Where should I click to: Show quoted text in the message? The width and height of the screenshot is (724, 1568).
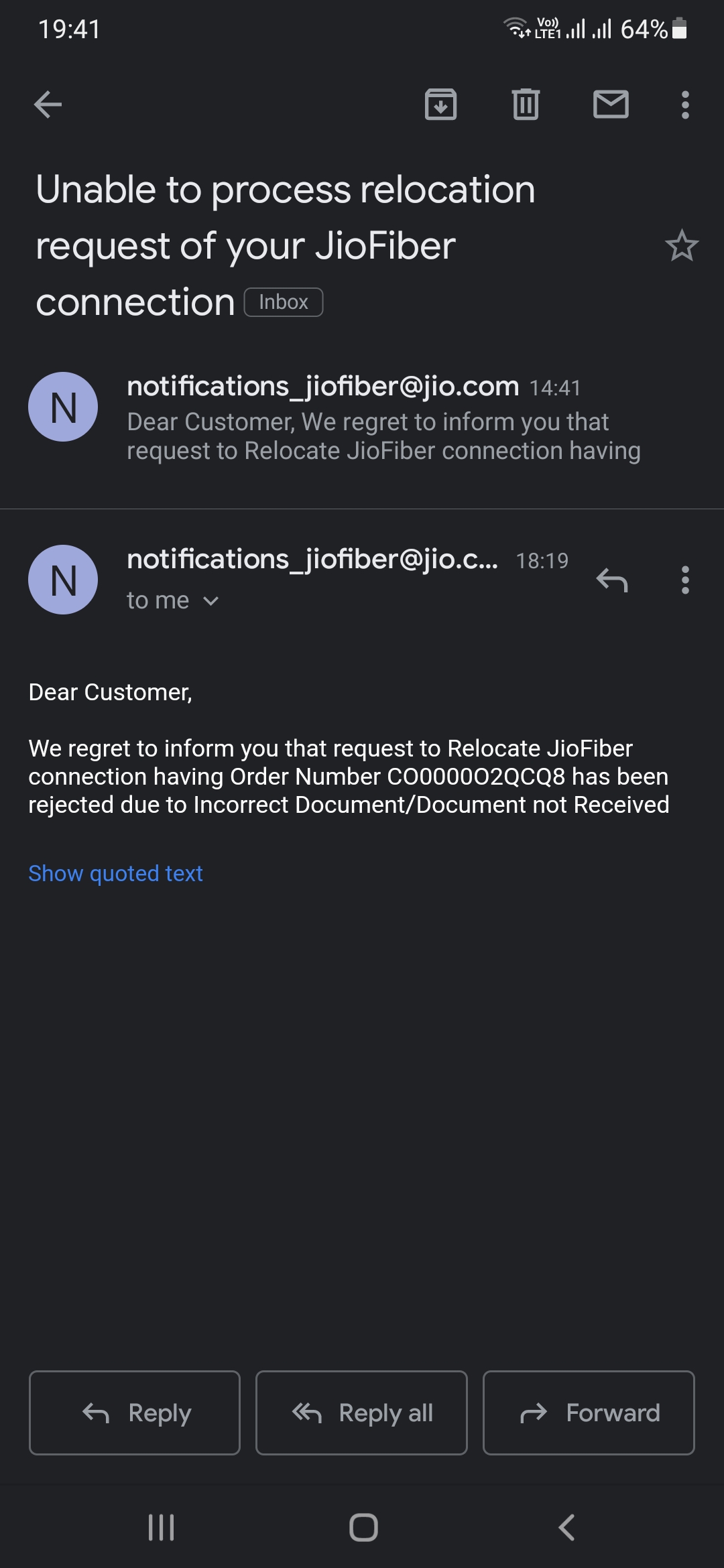tap(115, 873)
